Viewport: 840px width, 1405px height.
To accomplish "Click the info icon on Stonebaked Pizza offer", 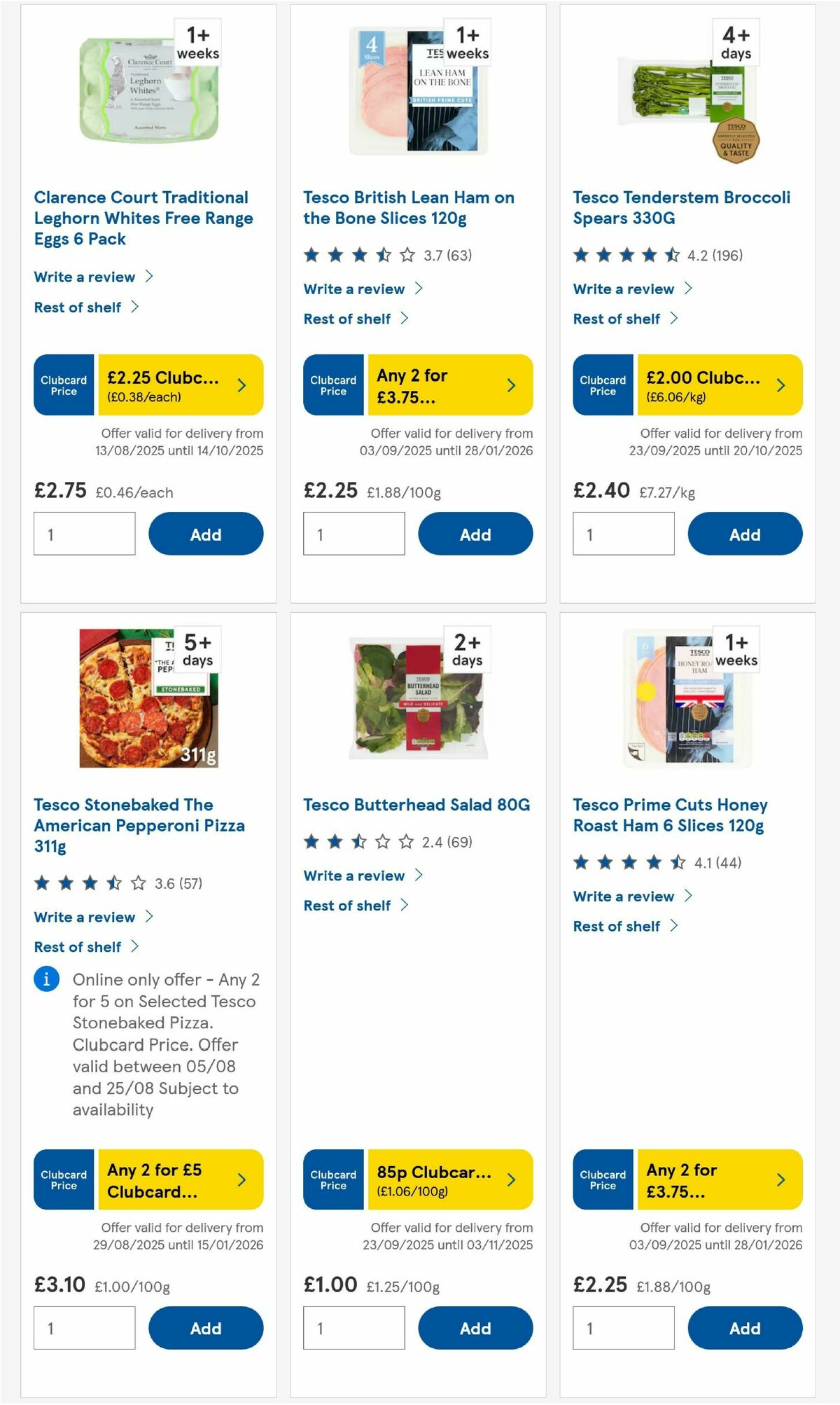I will coord(46,979).
